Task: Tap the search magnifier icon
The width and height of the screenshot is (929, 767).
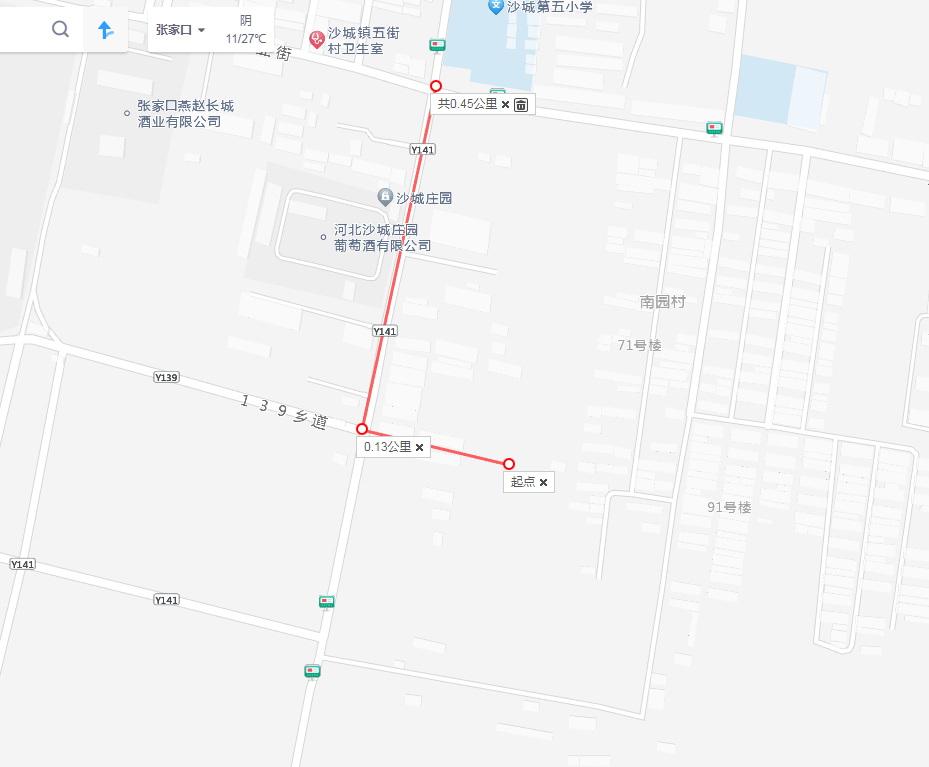Action: click(61, 29)
